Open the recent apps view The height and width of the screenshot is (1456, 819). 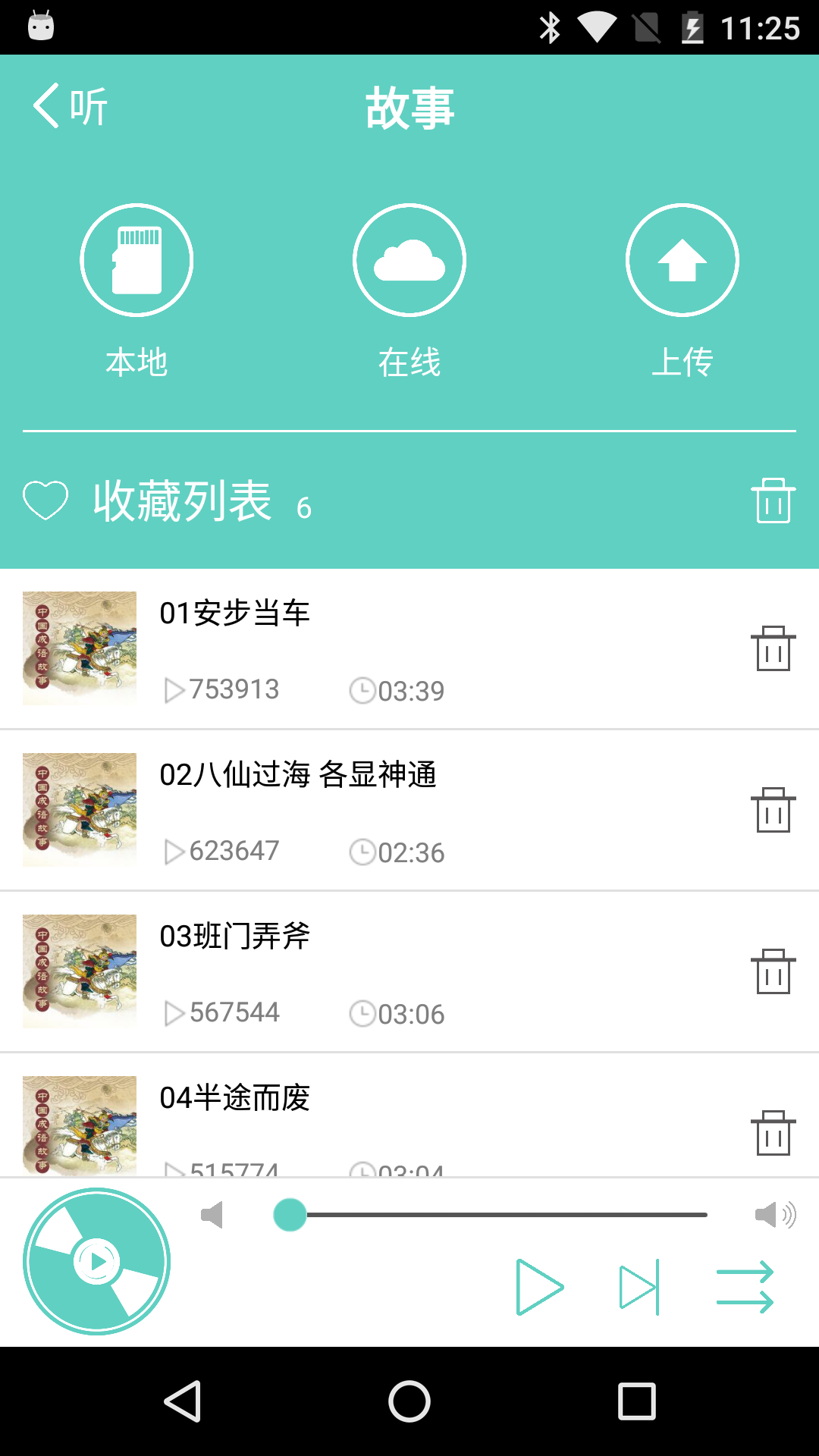click(637, 1401)
